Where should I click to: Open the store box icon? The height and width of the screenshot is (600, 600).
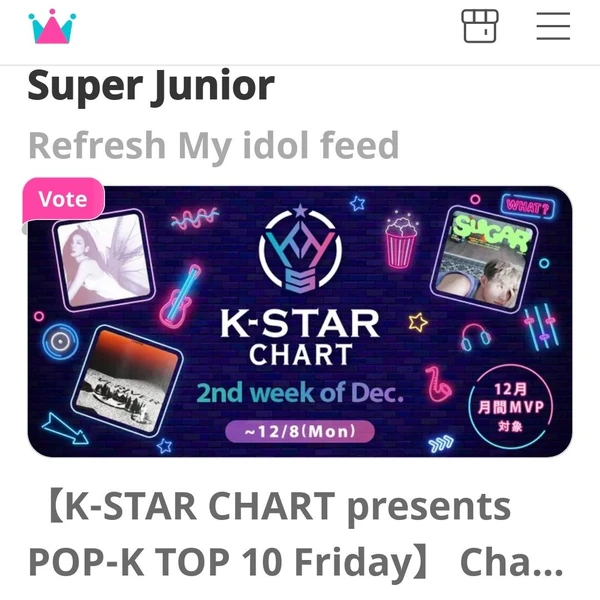[479, 26]
